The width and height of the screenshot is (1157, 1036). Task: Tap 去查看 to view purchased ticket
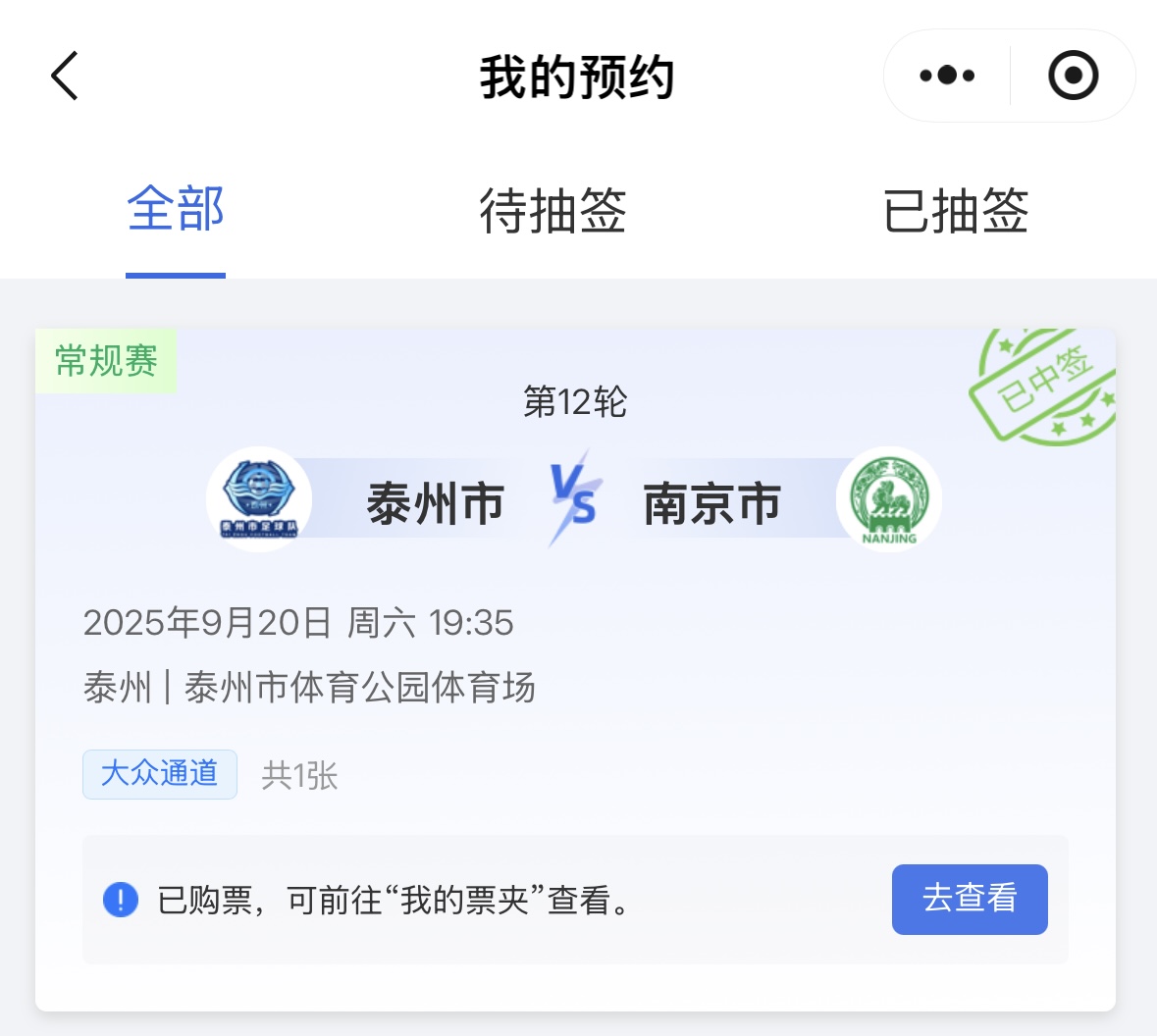[969, 899]
